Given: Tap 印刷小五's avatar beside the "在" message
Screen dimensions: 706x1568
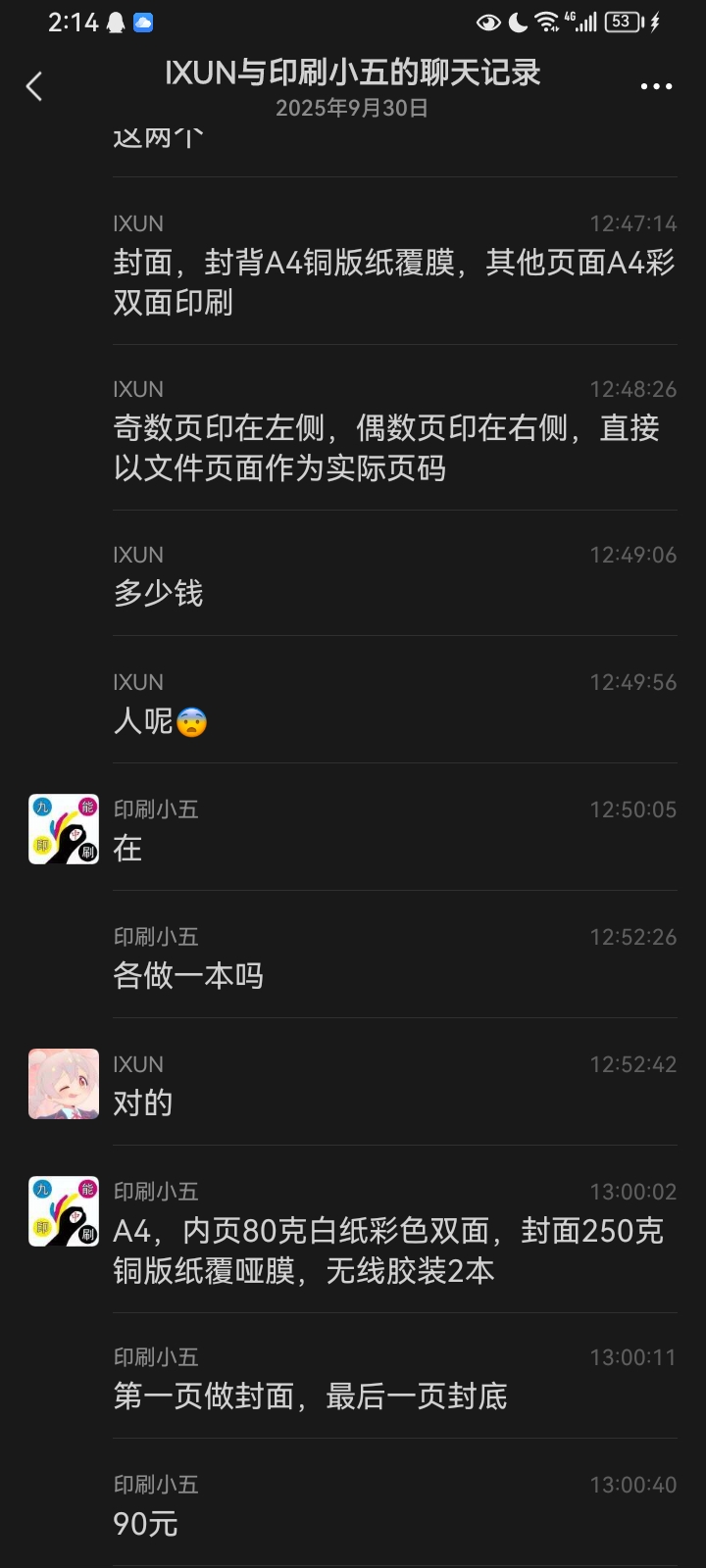Looking at the screenshot, I should tap(64, 829).
